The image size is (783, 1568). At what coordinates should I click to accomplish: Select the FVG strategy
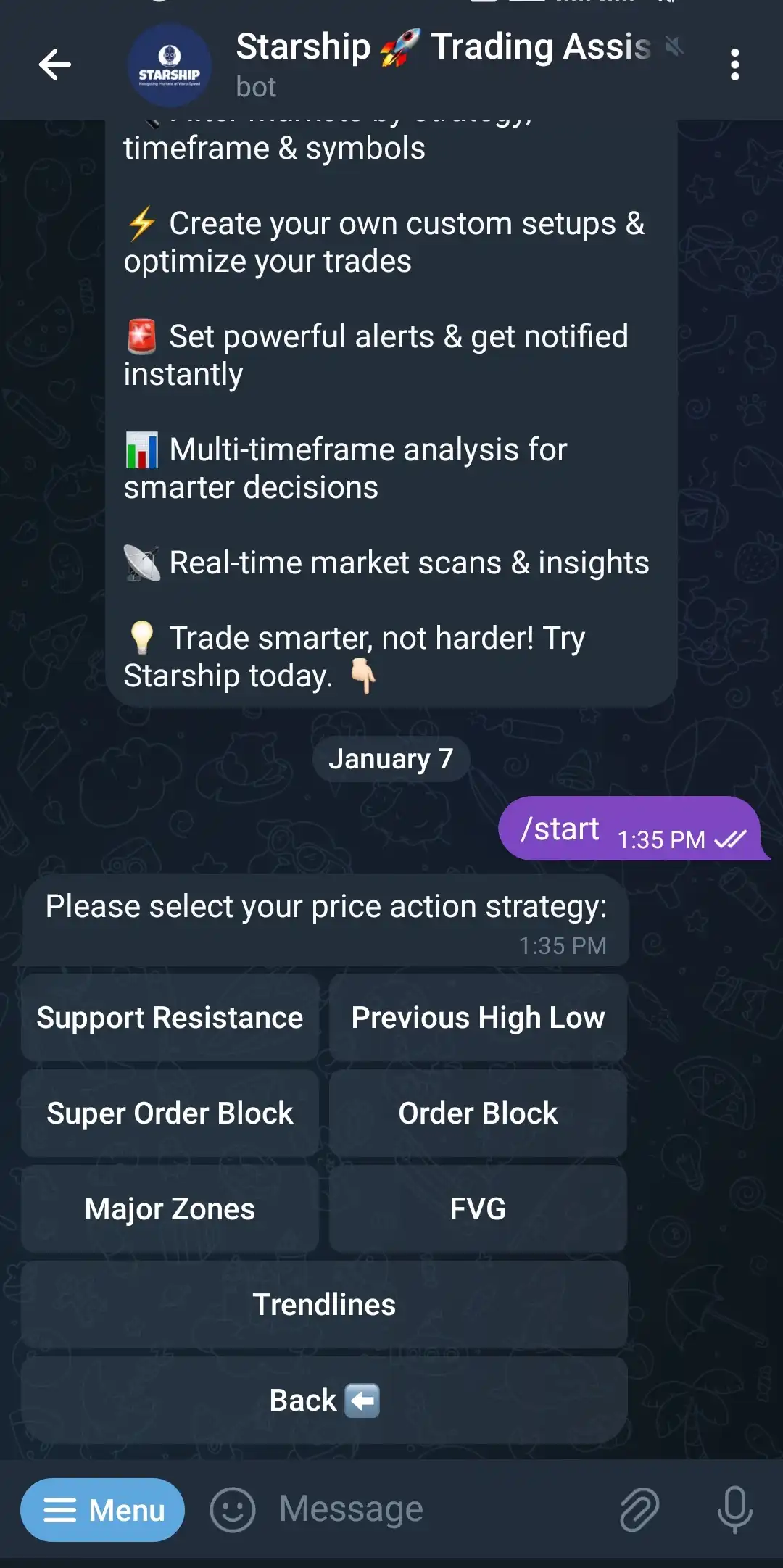tap(478, 1209)
